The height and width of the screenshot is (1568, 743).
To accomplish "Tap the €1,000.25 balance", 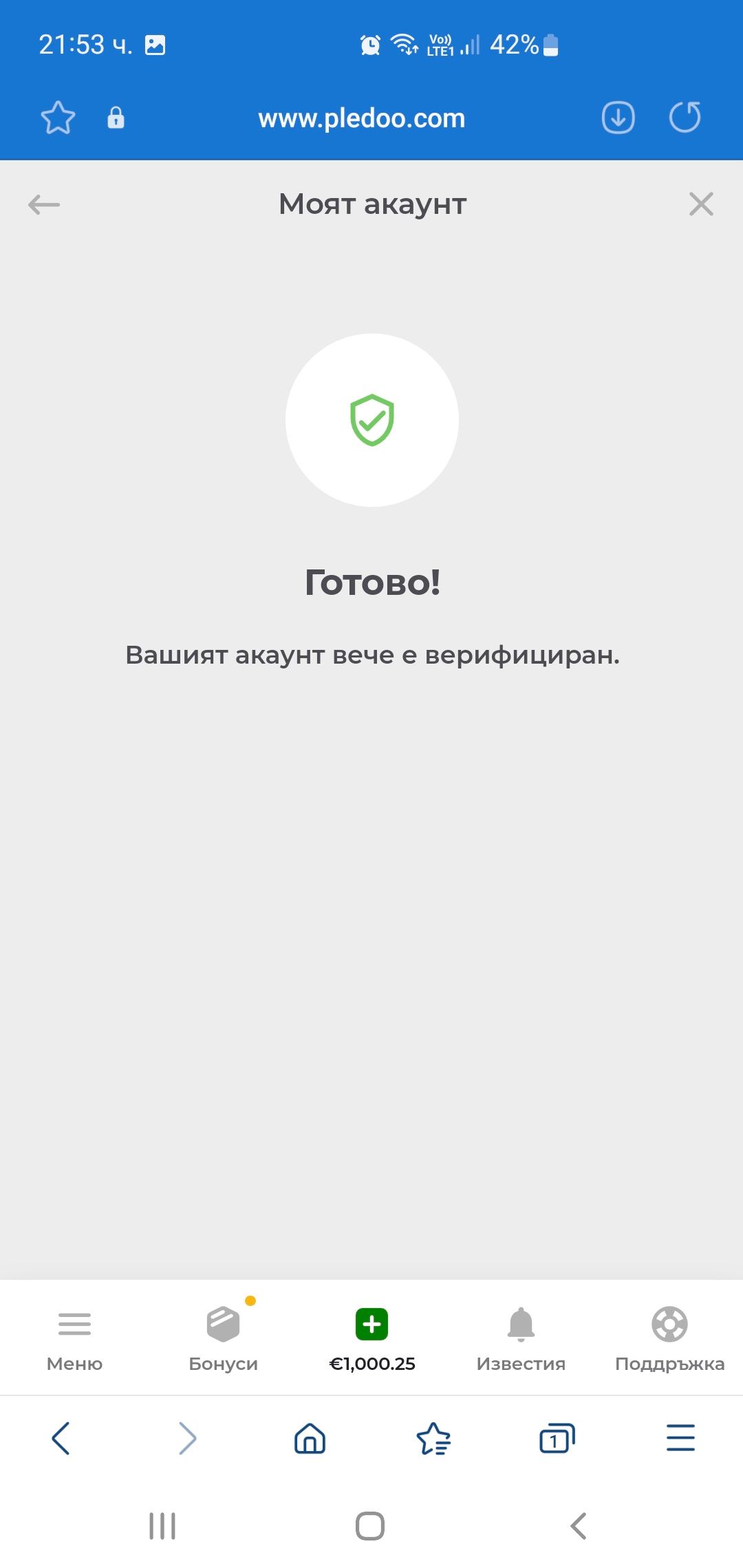I will tap(371, 1364).
